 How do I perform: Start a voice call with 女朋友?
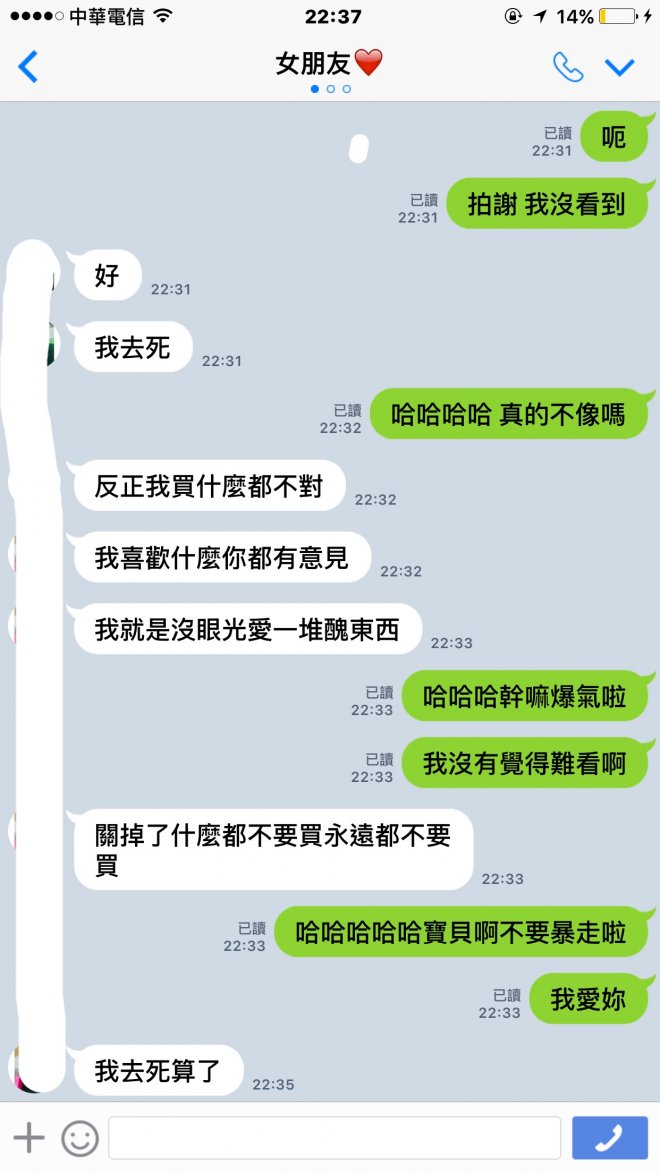(x=568, y=67)
